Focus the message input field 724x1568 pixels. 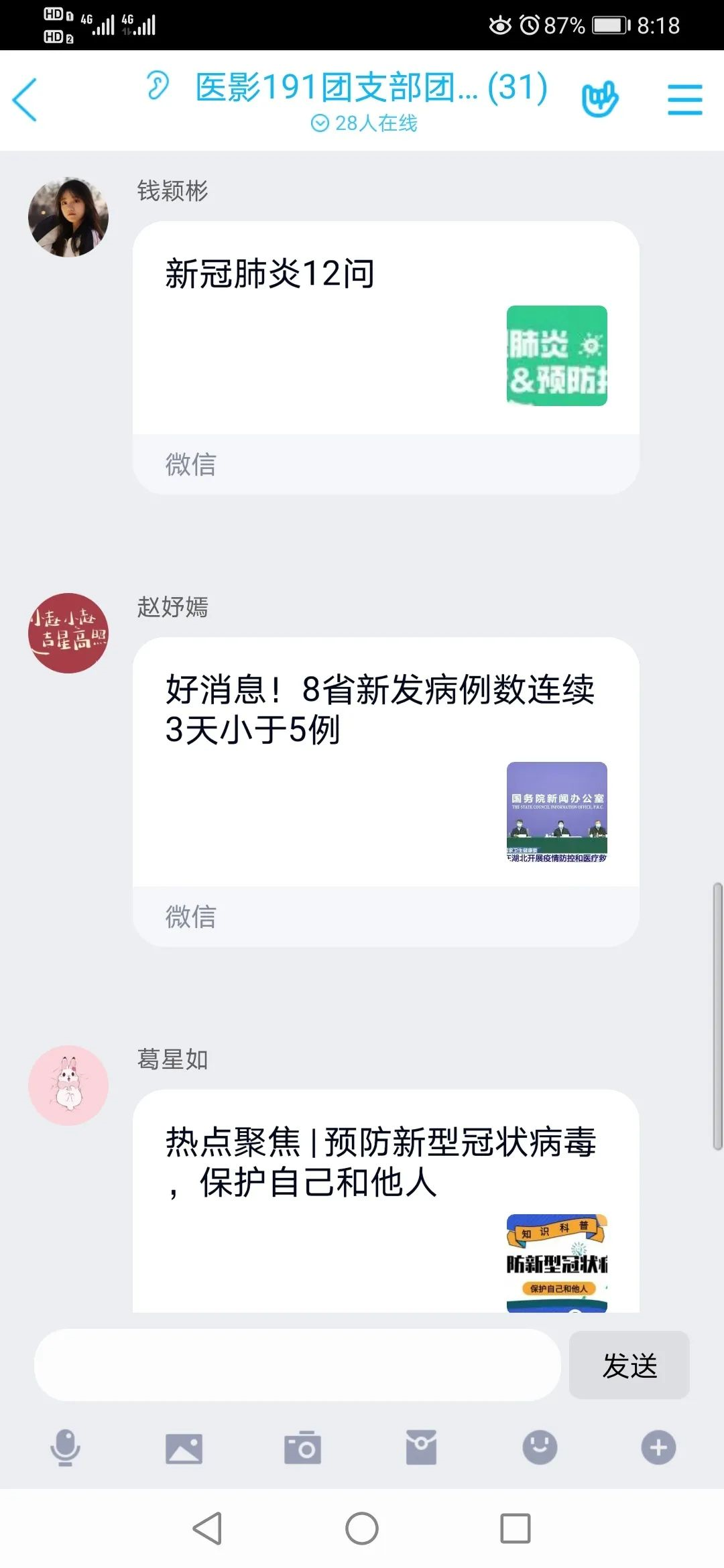click(x=297, y=1365)
